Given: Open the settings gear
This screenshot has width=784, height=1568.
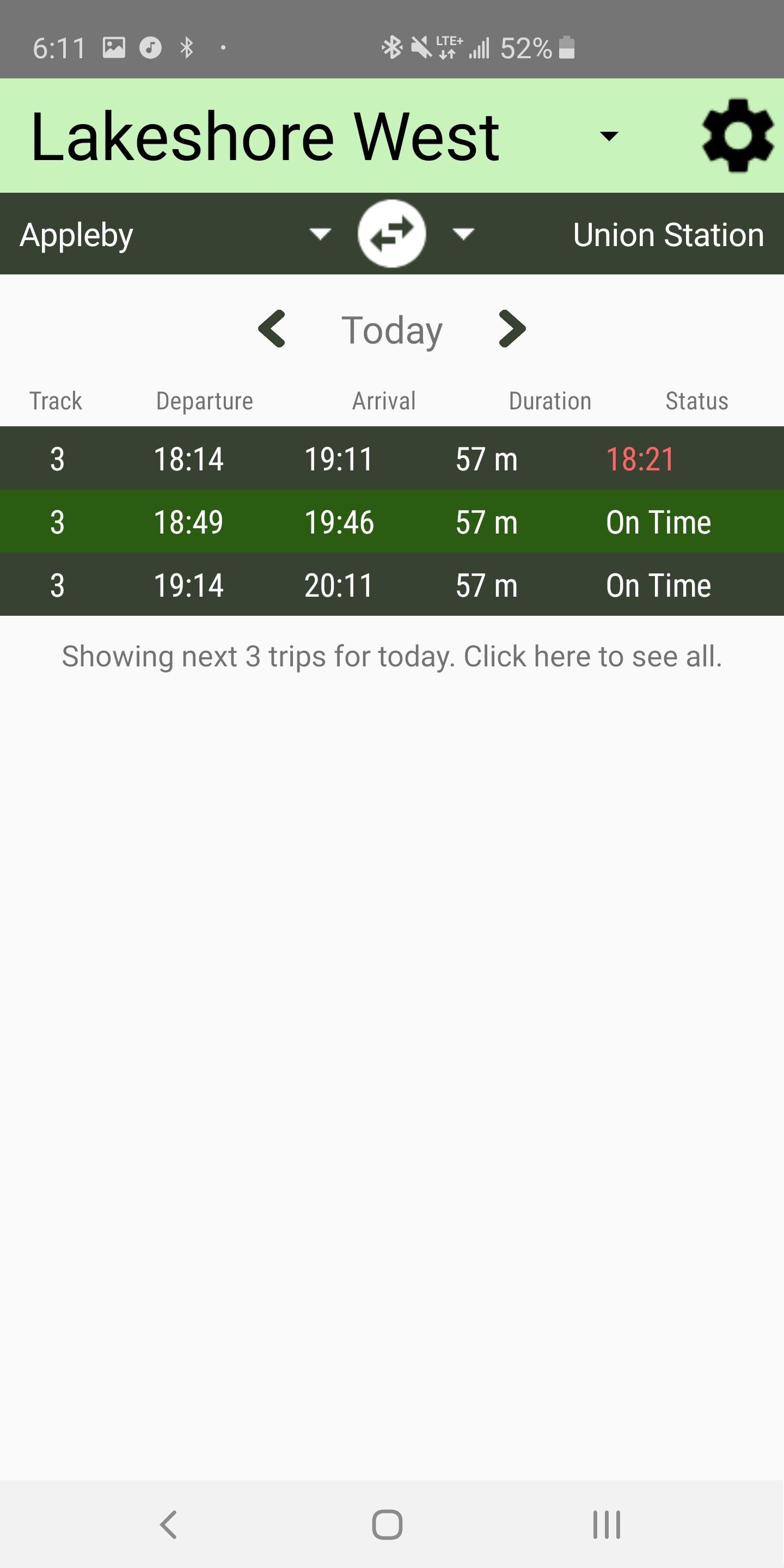Looking at the screenshot, I should point(737,135).
